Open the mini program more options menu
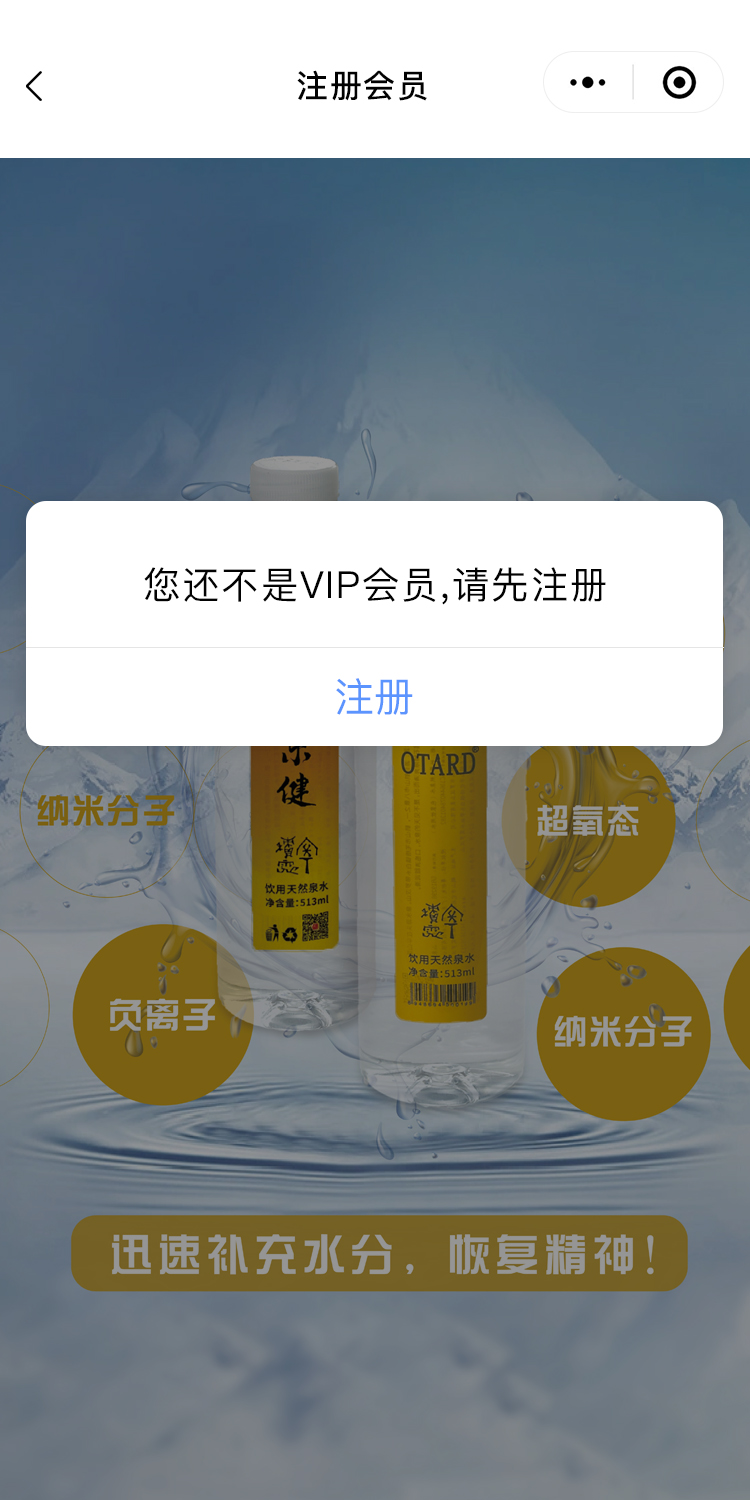Screen dimensions: 750x1500 click(x=588, y=83)
